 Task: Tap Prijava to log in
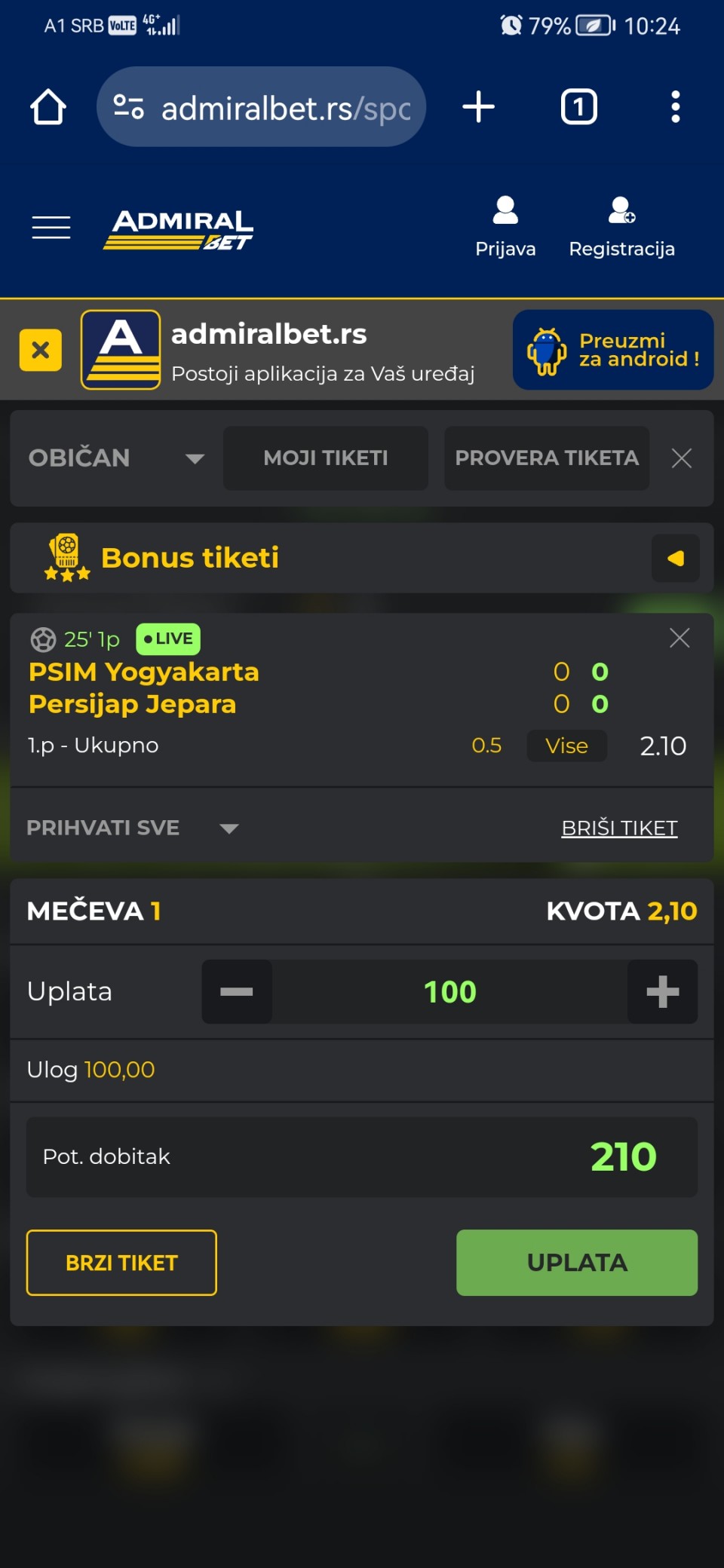[x=505, y=227]
